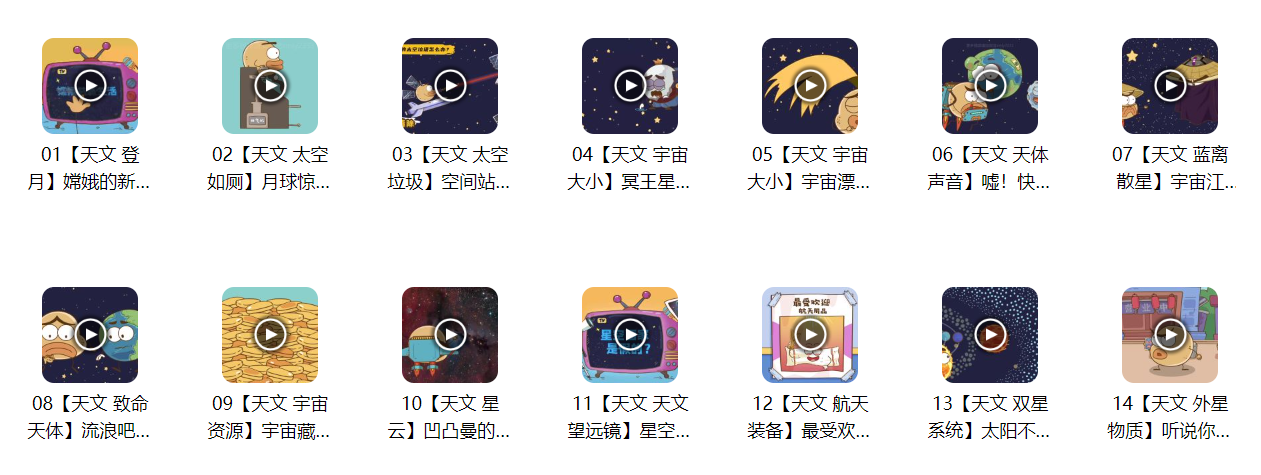
Task: Play video 01 登月 嫦娥的新
Action: [90, 86]
